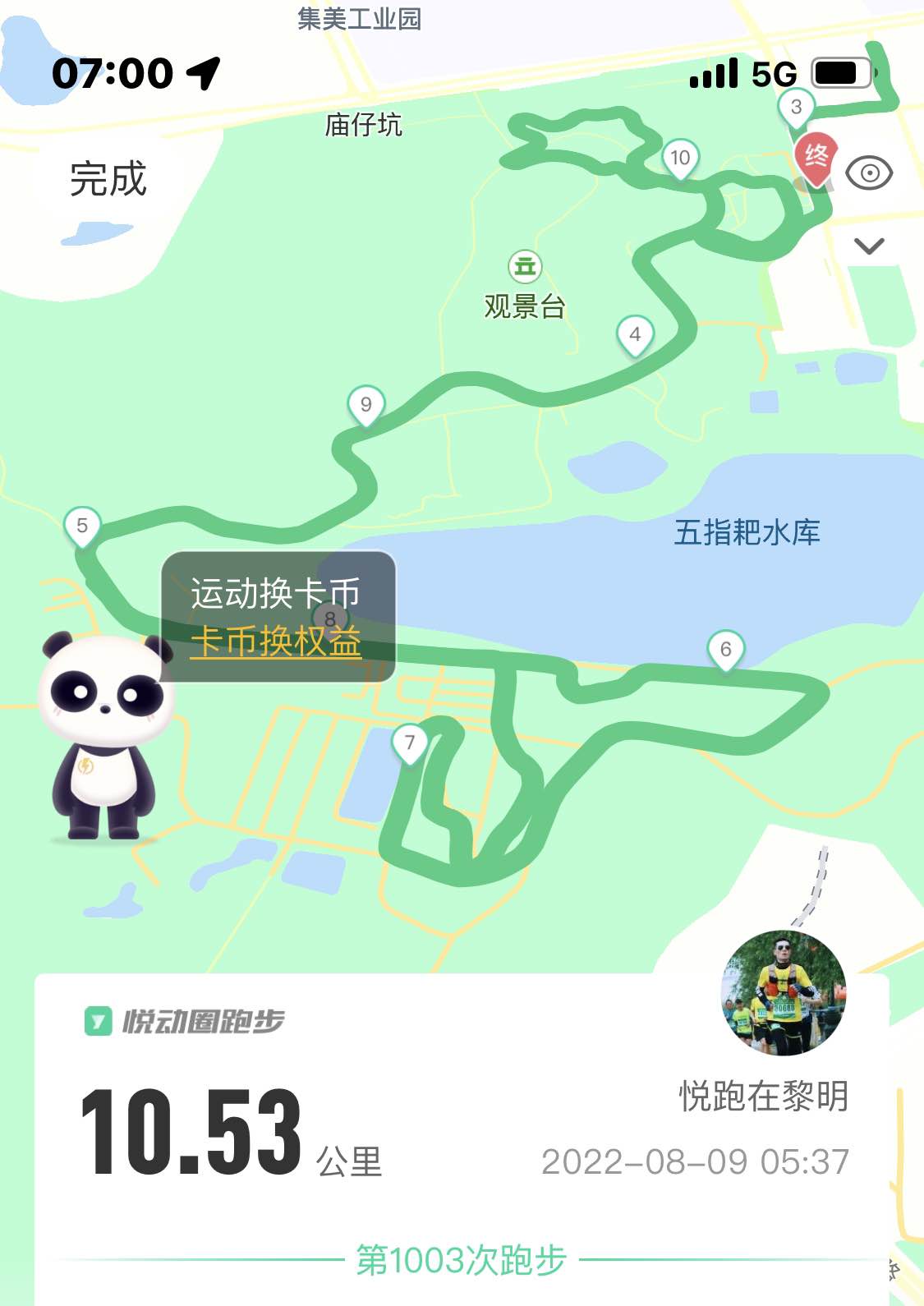The width and height of the screenshot is (924, 1306).
Task: Expand the down-chevron map options
Action: pyautogui.click(x=869, y=246)
